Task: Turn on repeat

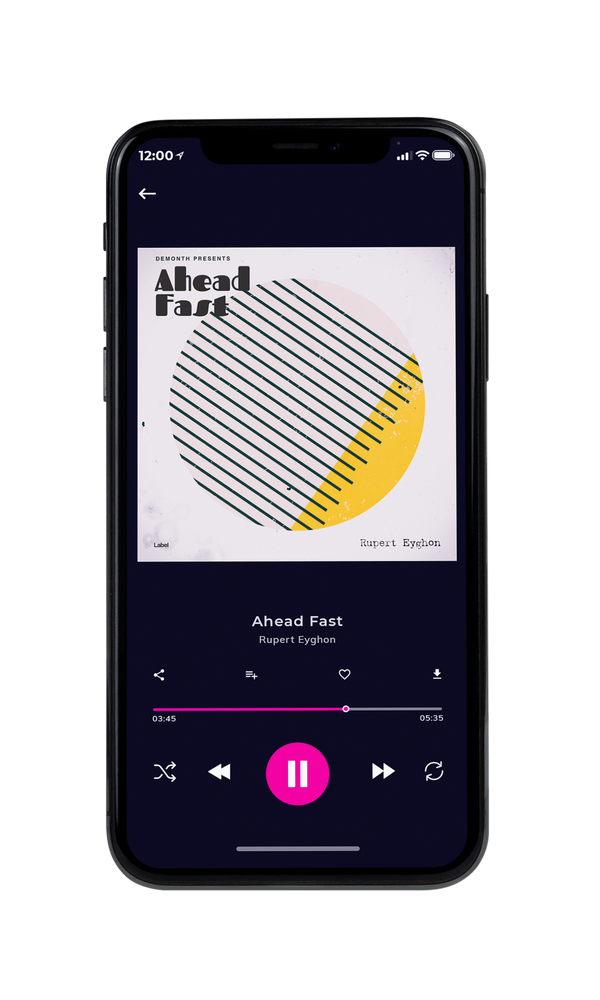Action: tap(434, 771)
